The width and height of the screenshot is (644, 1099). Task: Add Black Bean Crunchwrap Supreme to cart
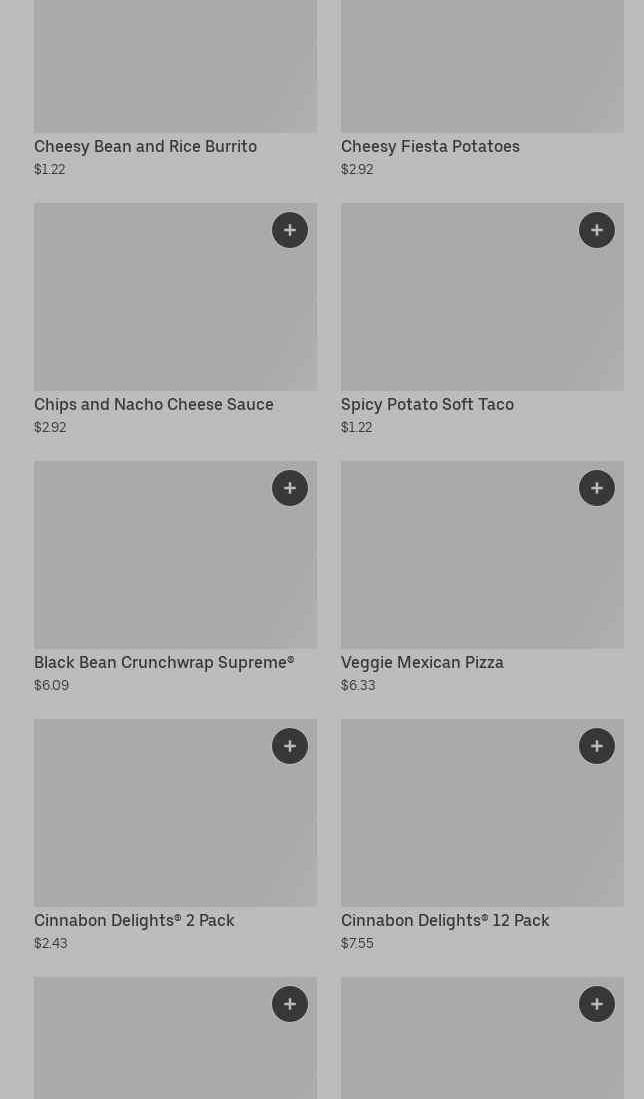(290, 488)
